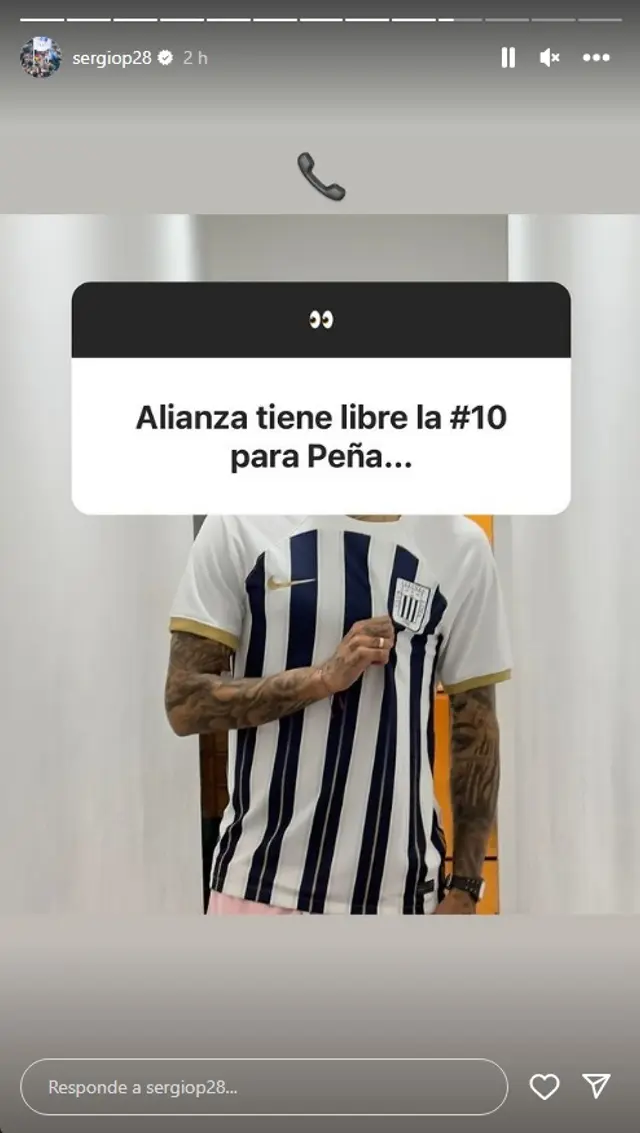Open sergiop28's profile picture
Screen dimensions: 640x1133
click(40, 58)
